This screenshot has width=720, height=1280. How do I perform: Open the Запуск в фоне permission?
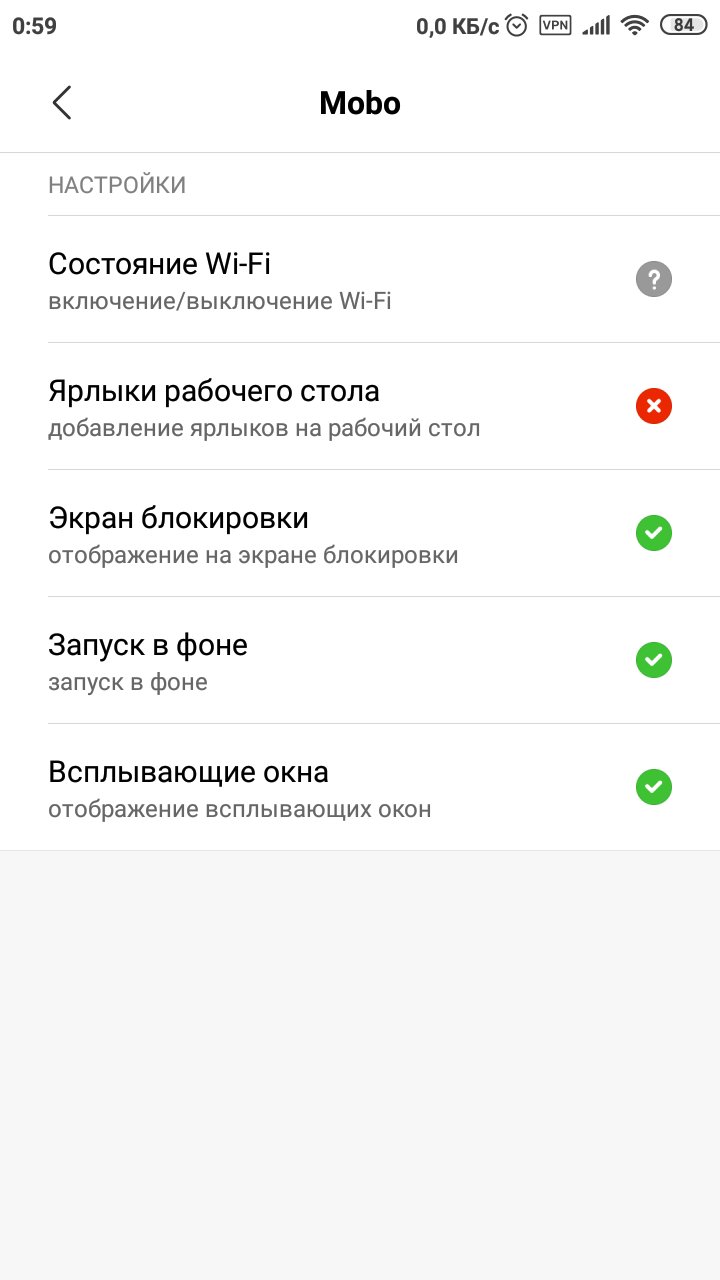point(360,660)
